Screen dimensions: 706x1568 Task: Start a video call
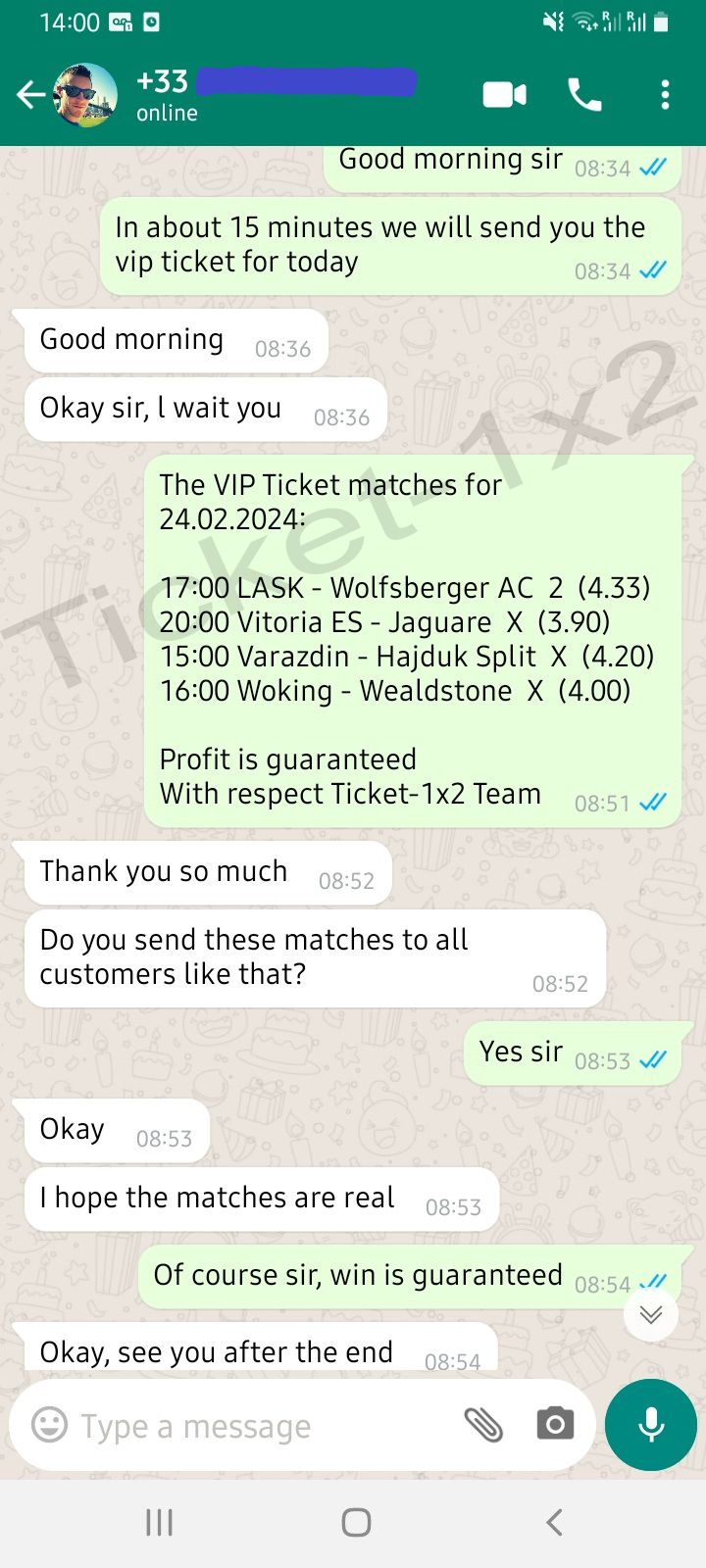tap(505, 95)
